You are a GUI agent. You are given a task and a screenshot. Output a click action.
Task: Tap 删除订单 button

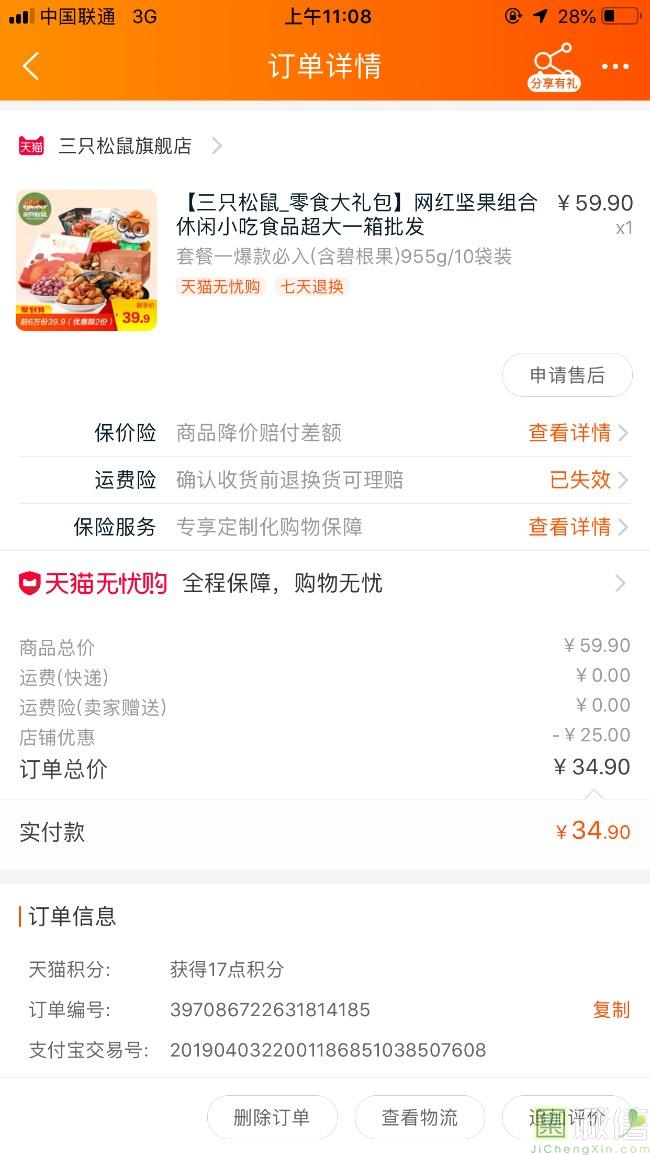[272, 1118]
